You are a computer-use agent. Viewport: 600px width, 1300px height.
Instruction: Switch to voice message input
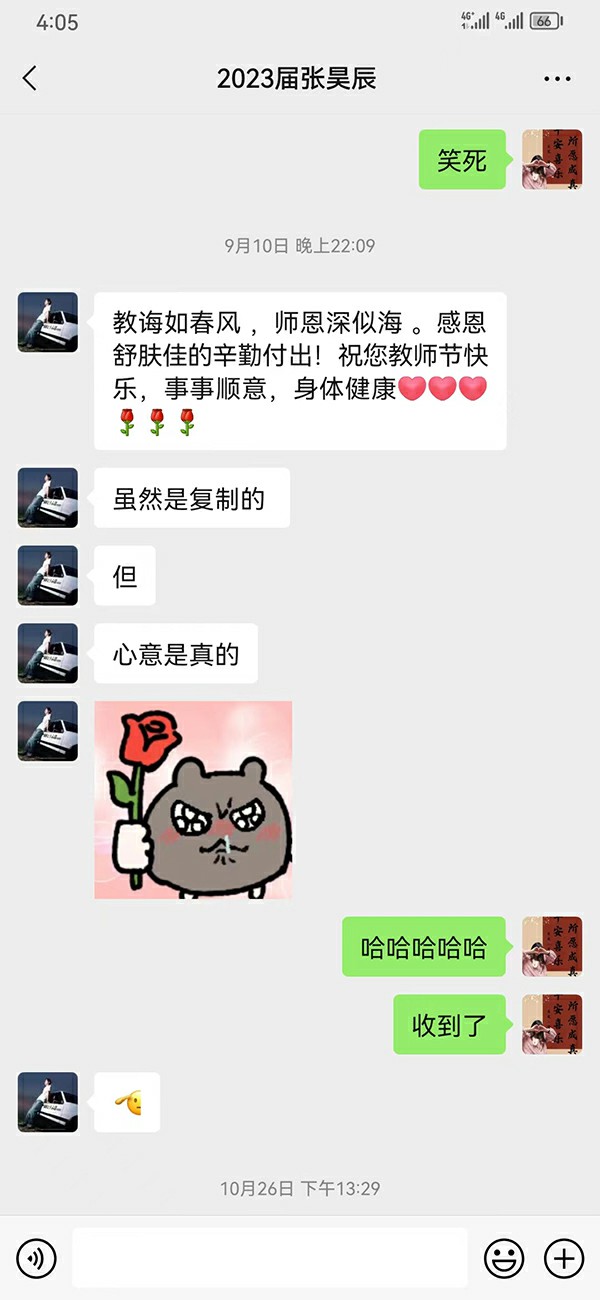pos(36,1258)
